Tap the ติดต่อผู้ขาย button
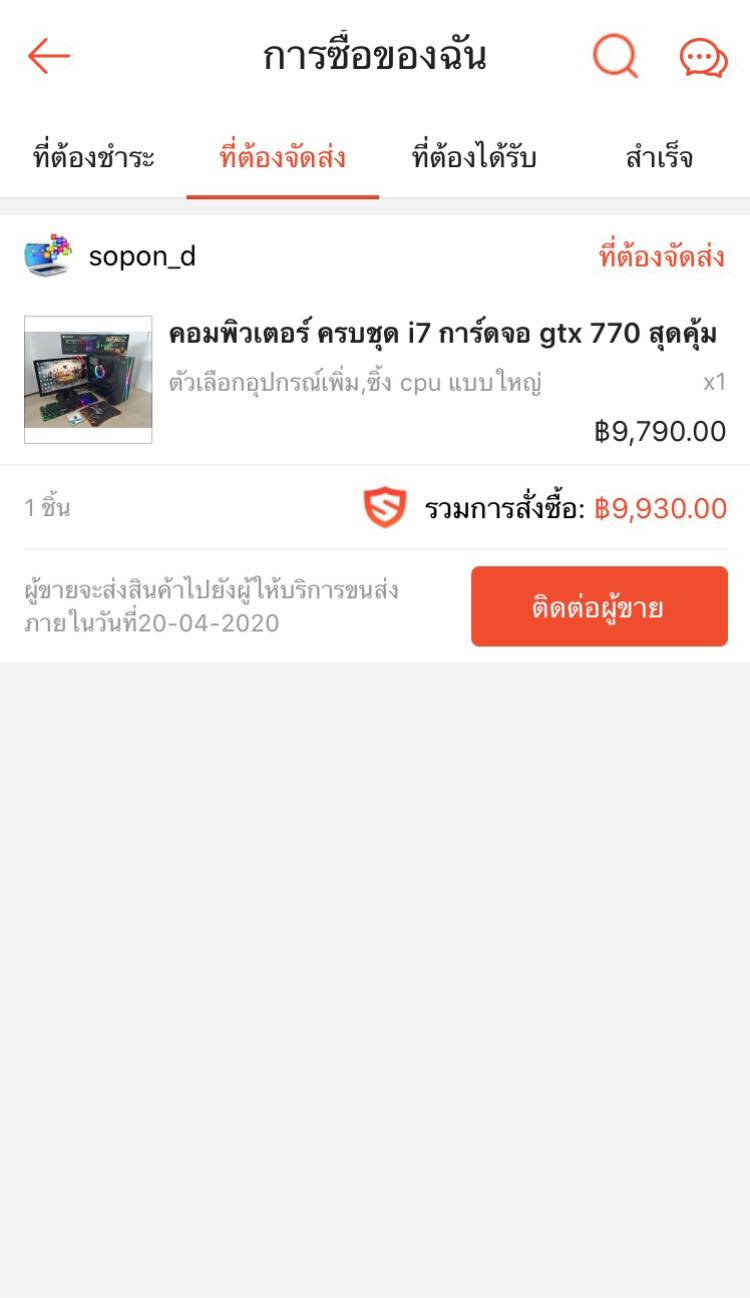The width and height of the screenshot is (750, 1298). pos(598,607)
